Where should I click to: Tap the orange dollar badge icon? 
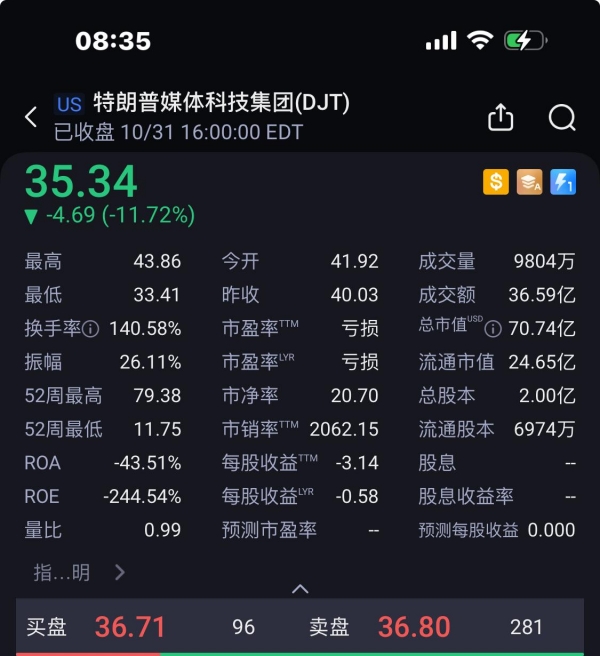[x=496, y=182]
